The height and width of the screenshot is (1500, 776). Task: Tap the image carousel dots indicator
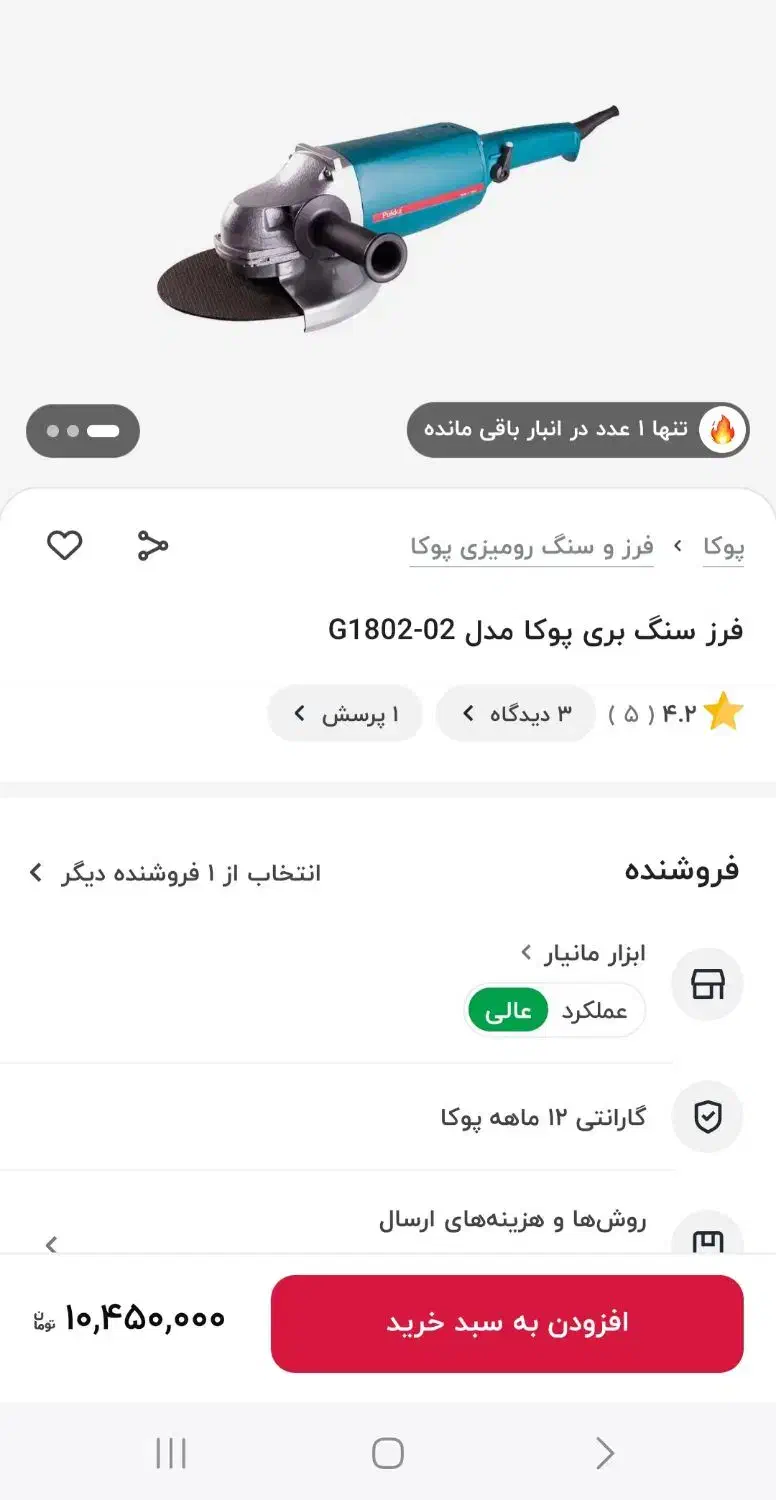tap(83, 430)
